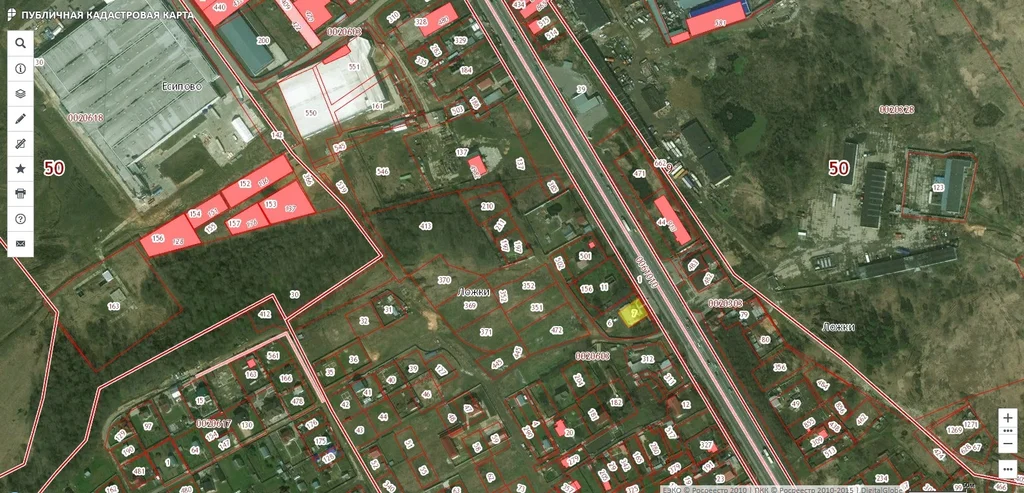Open help with the question mark
The height and width of the screenshot is (493, 1024).
tap(20, 219)
